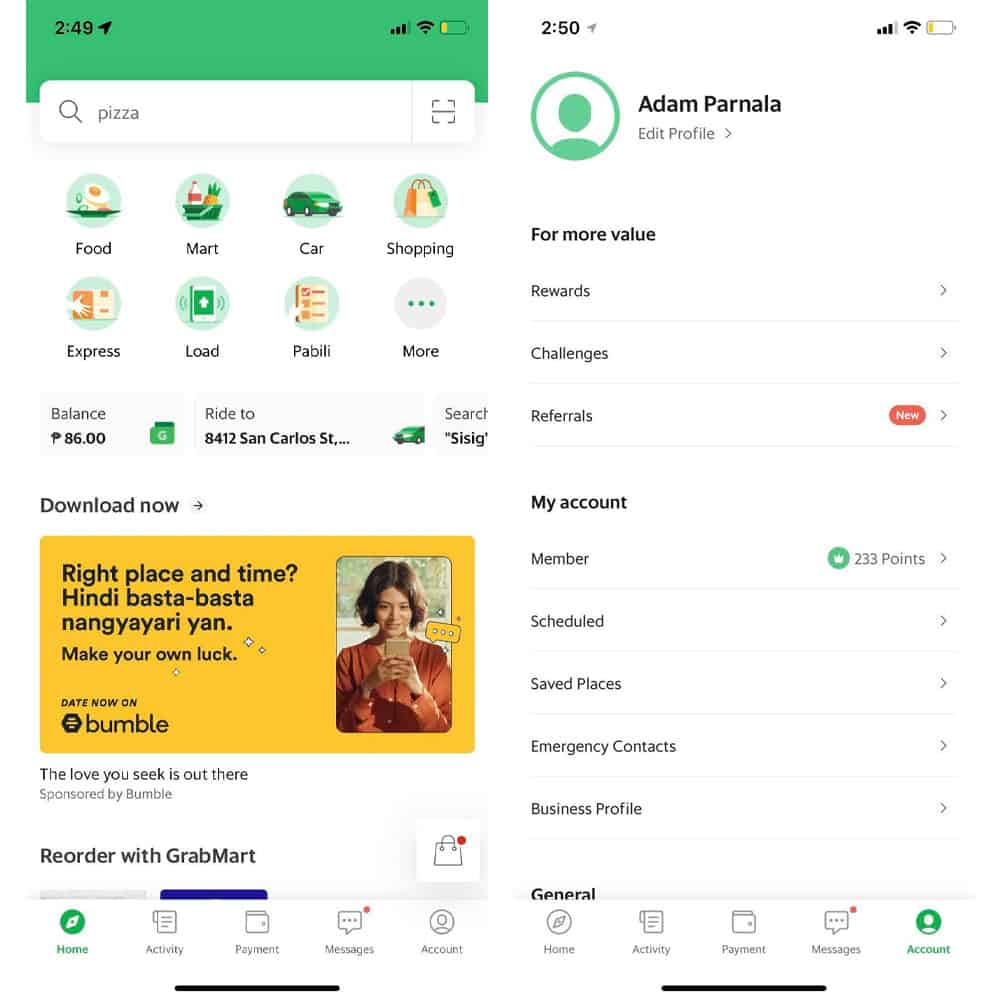Open the Express delivery service
This screenshot has height=1000, width=1000.
coord(94,317)
